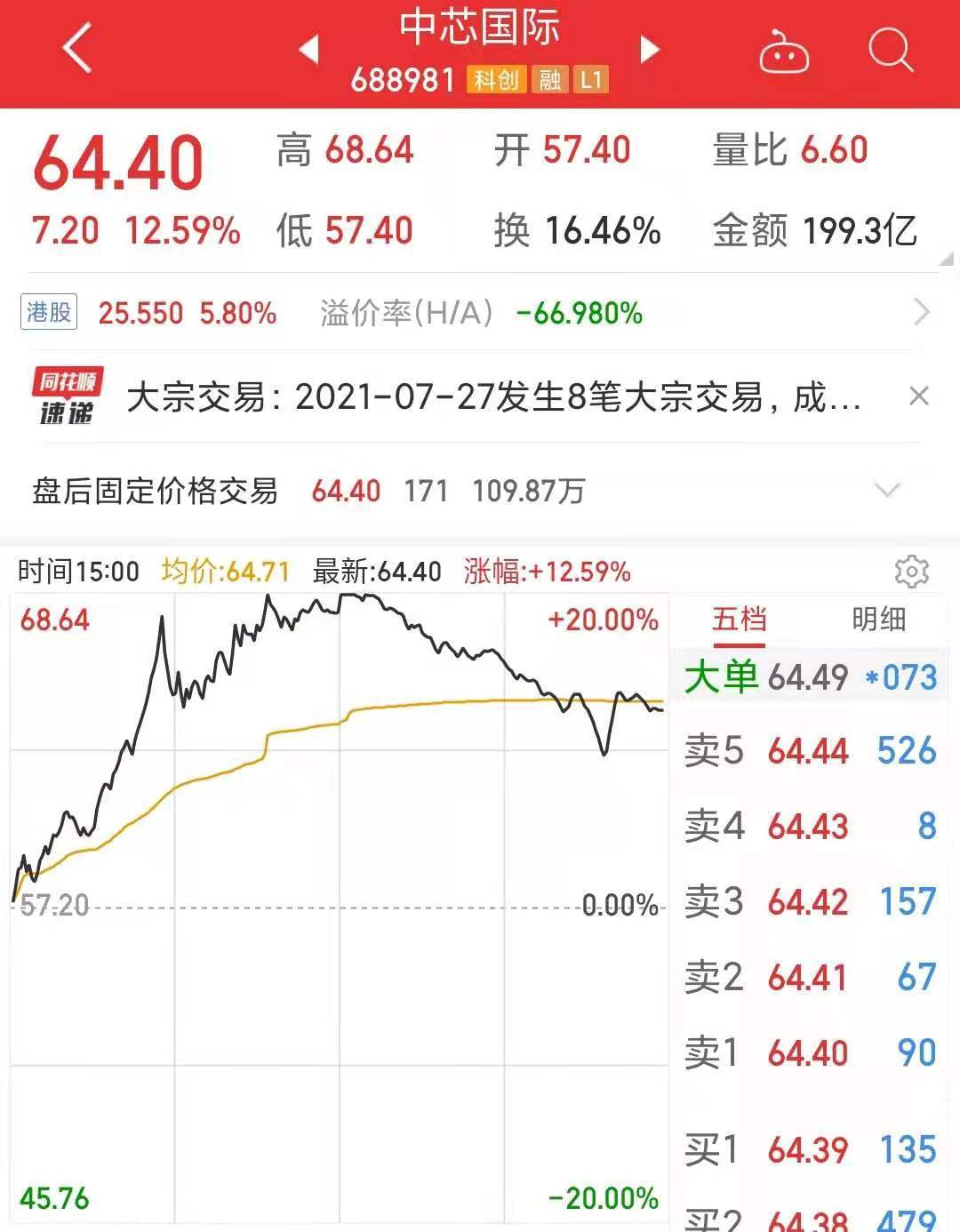Tap the +20.00% limit line label on chart

603,620
